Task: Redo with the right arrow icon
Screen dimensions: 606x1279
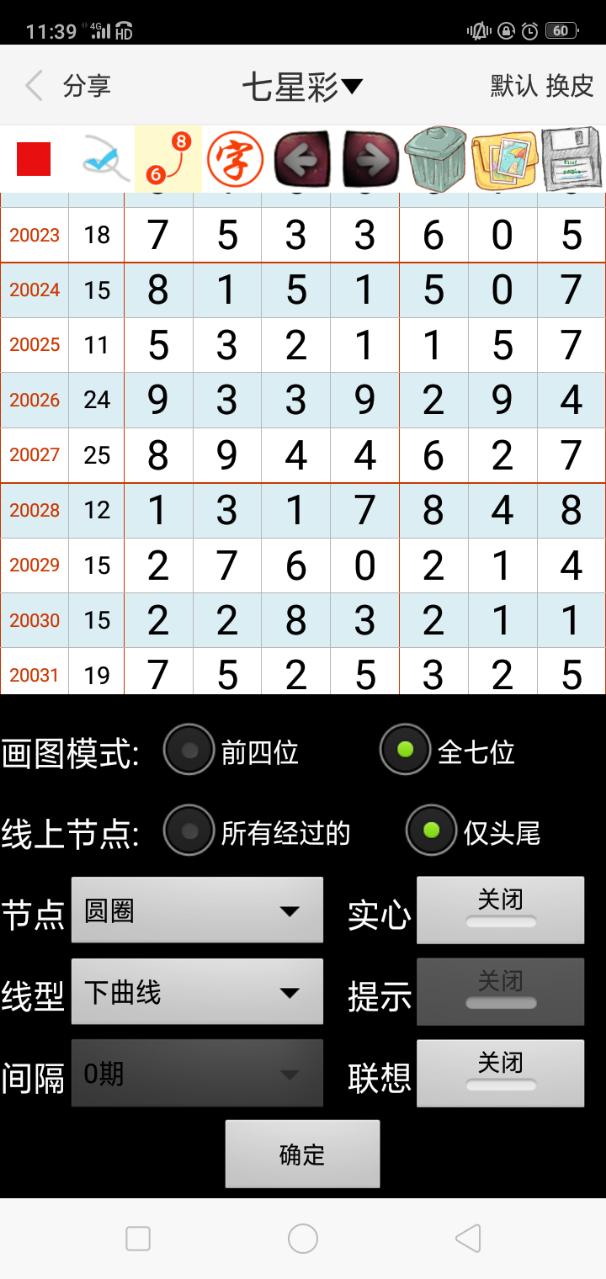Action: 370,159
